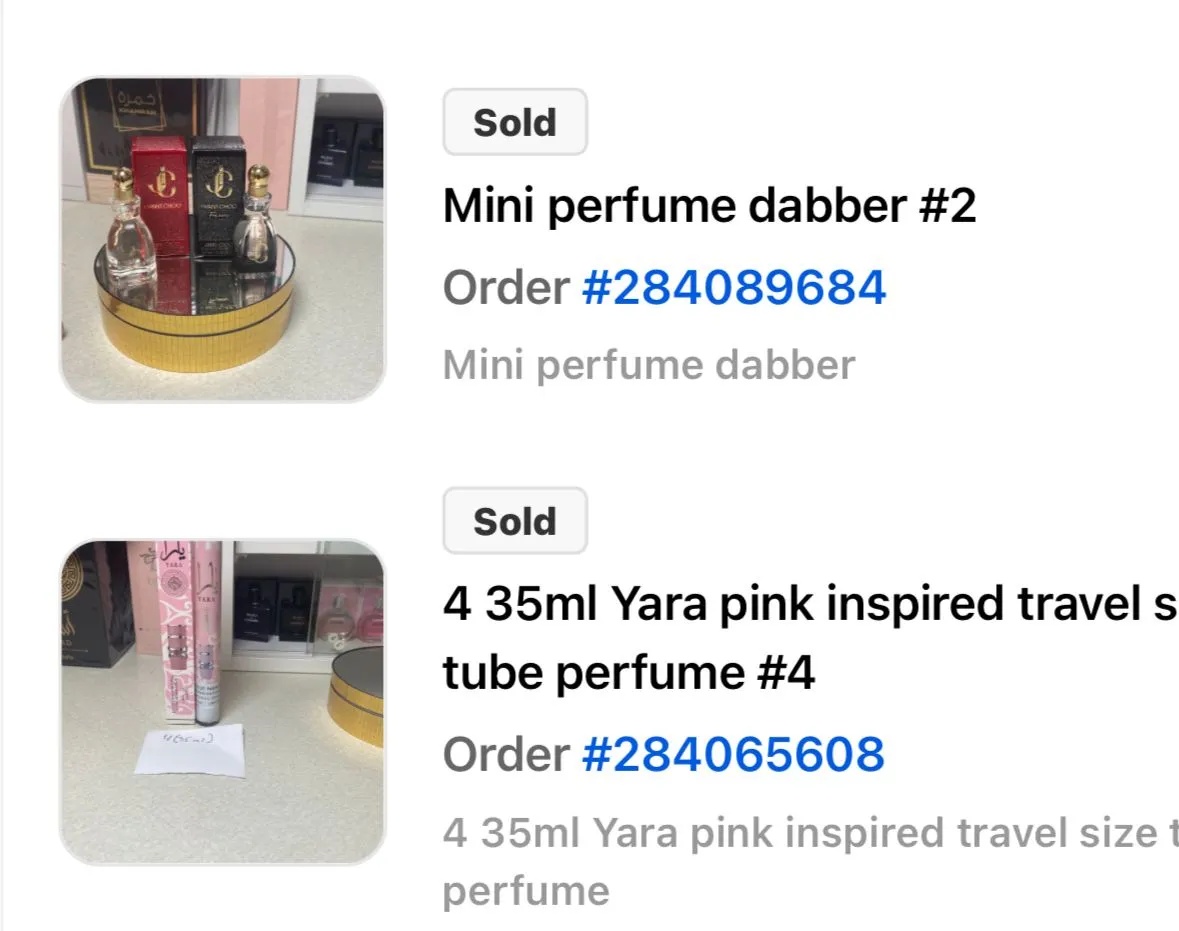Open order link #284065608
Image resolution: width=1179 pixels, height=931 pixels.
(732, 753)
